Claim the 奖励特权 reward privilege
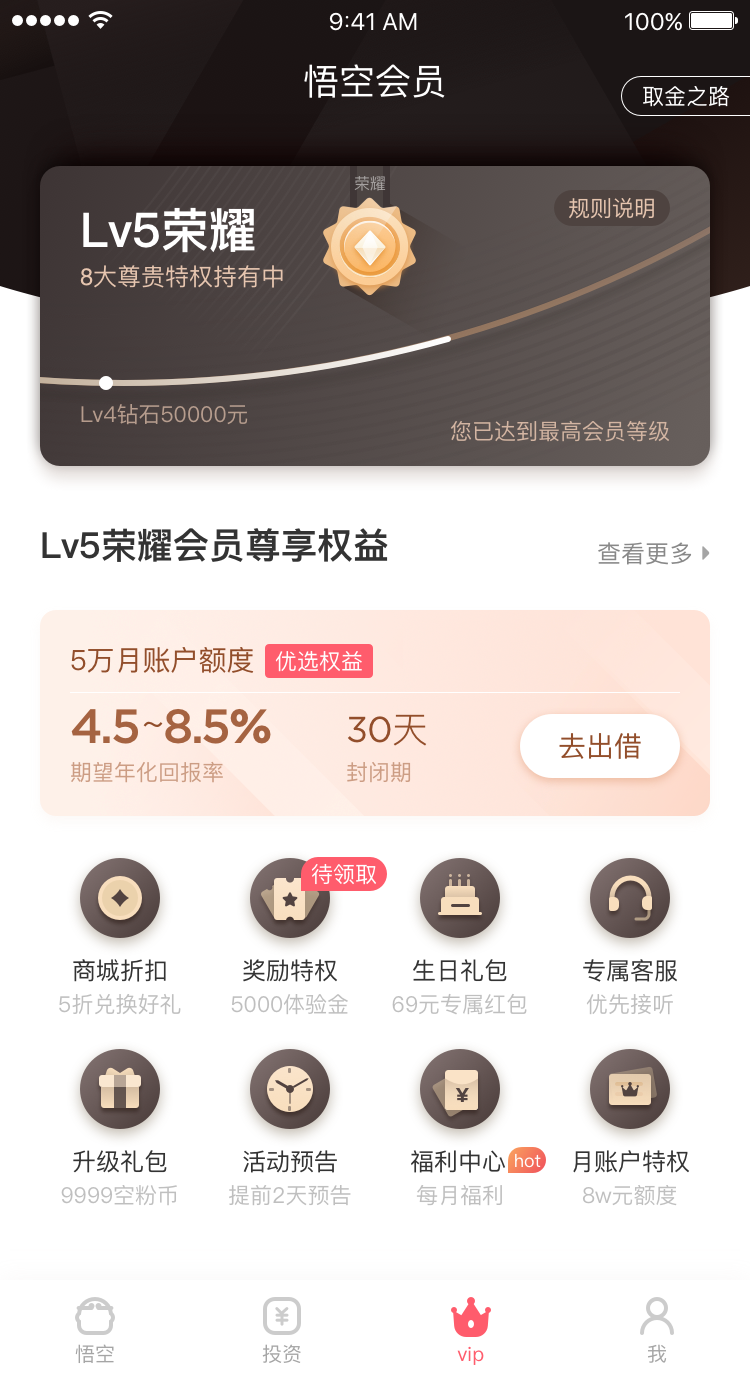 tap(290, 936)
